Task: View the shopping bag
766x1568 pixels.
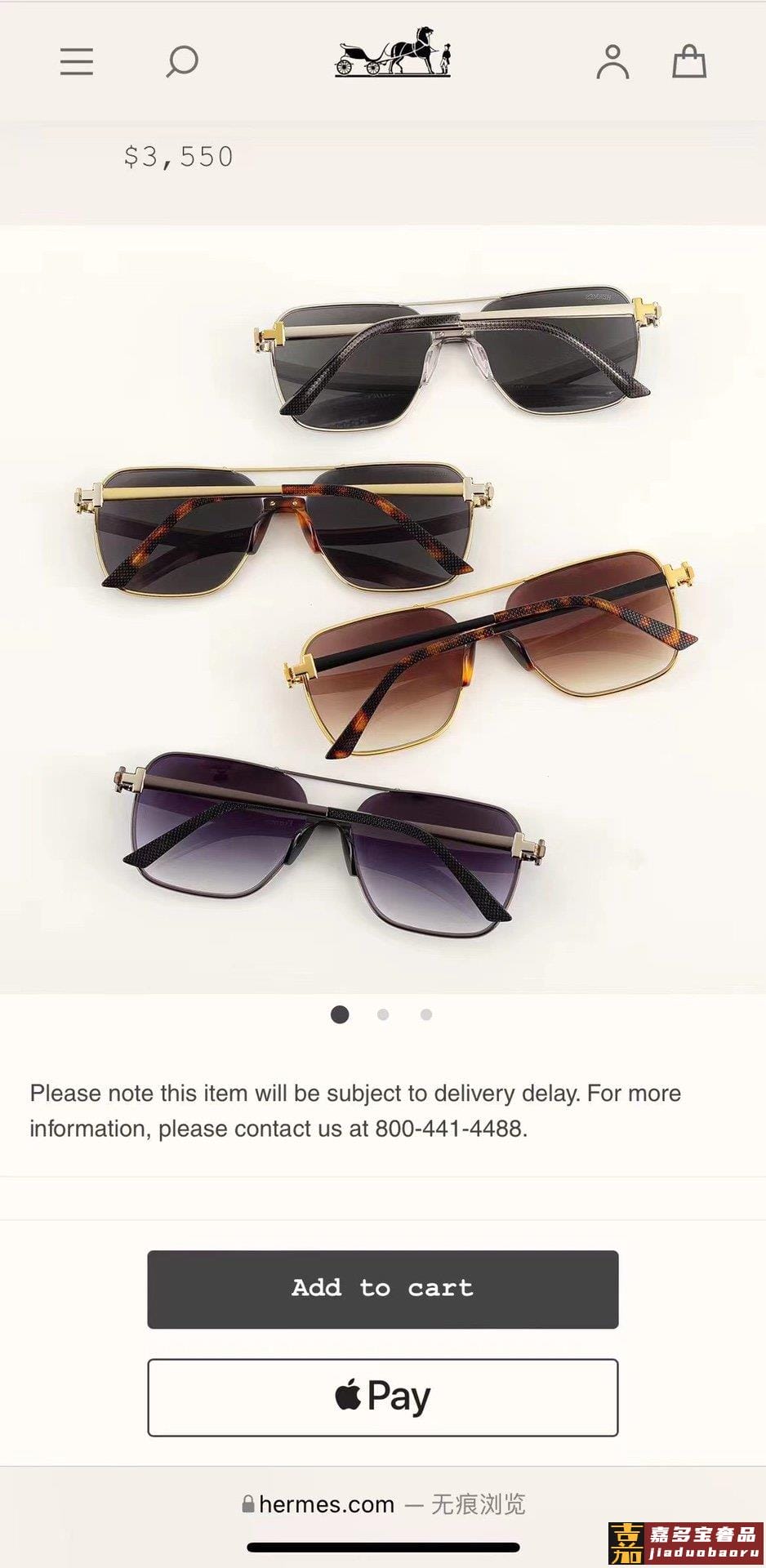Action: tap(688, 61)
